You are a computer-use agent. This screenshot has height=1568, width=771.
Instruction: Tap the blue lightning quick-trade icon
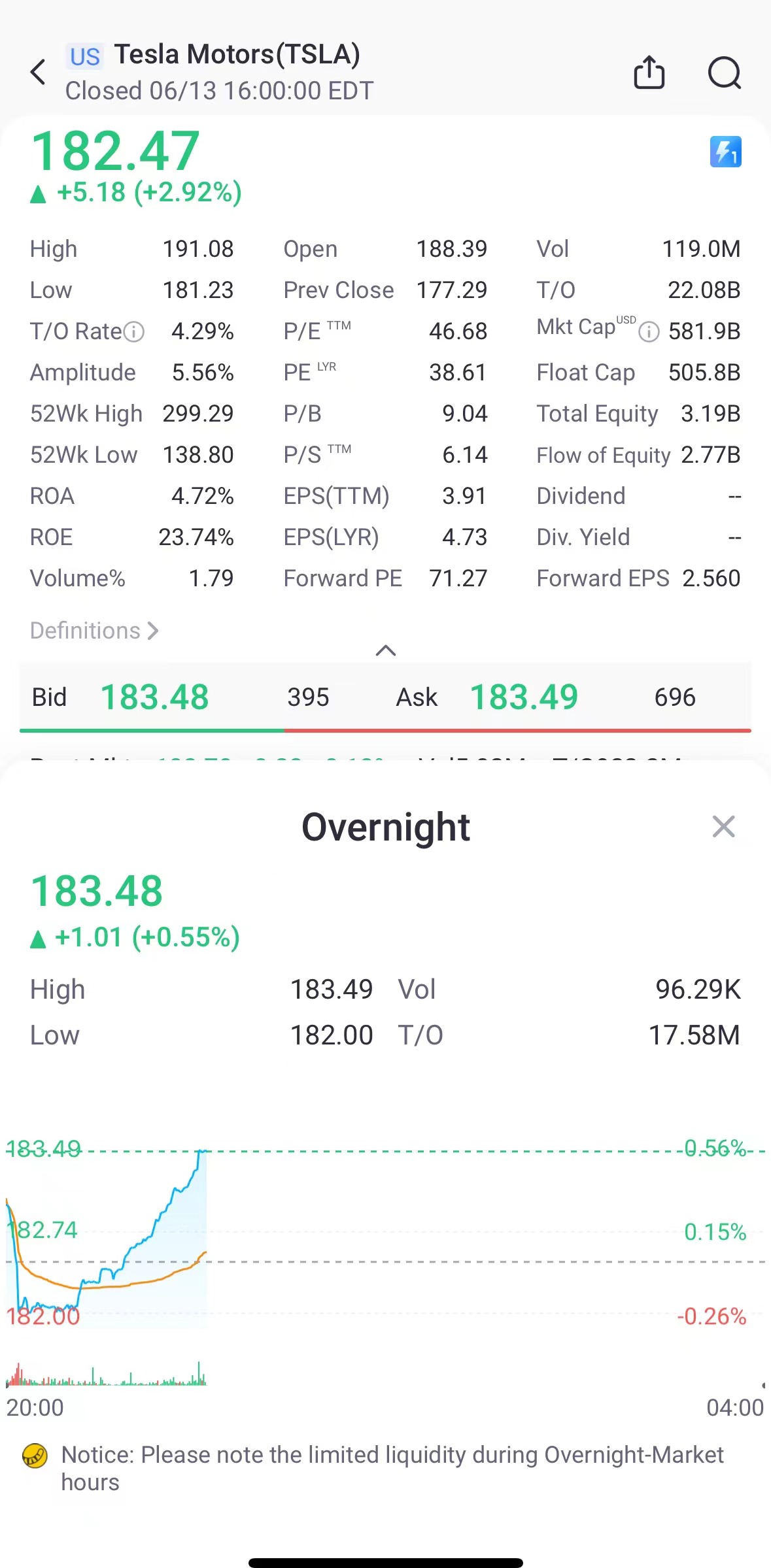(725, 152)
